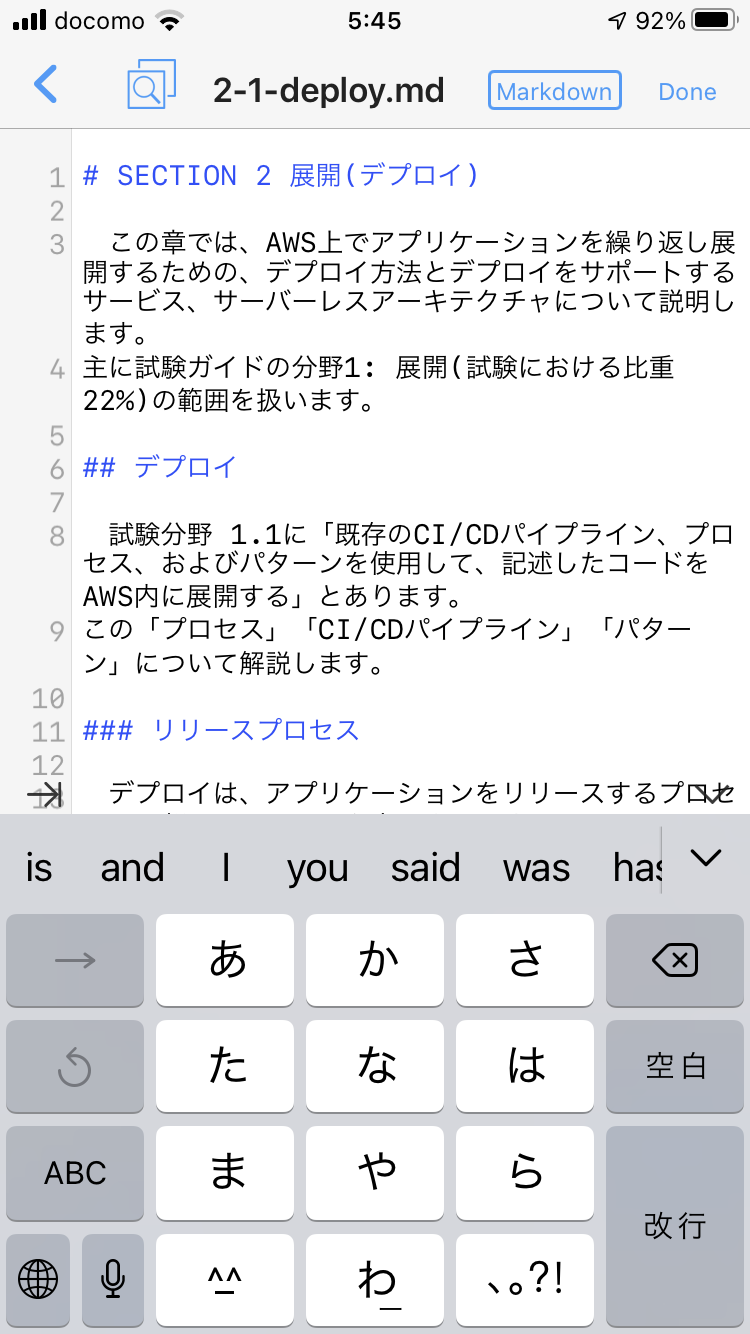750x1334 pixels.
Task: Tap the backspace key
Action: pos(675,960)
